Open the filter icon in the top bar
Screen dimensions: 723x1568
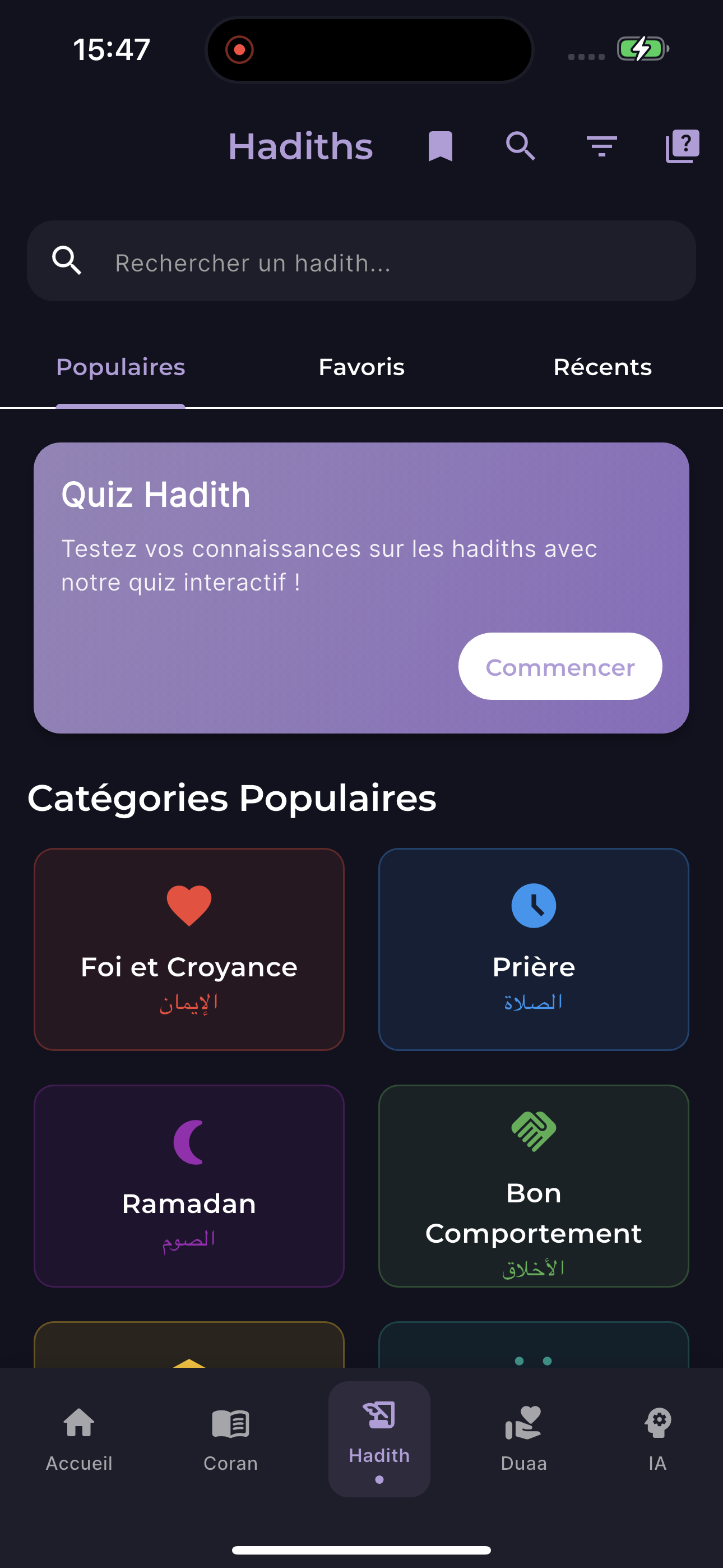[x=602, y=145]
